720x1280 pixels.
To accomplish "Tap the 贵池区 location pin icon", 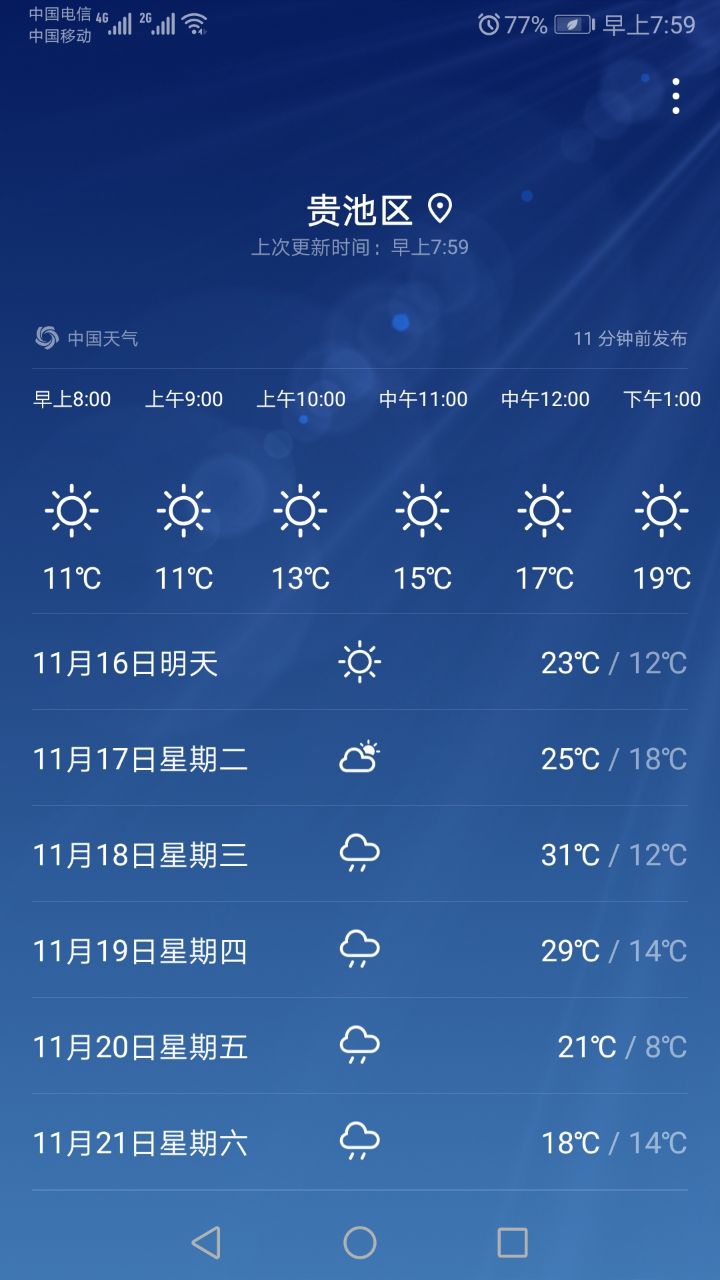I will 440,209.
